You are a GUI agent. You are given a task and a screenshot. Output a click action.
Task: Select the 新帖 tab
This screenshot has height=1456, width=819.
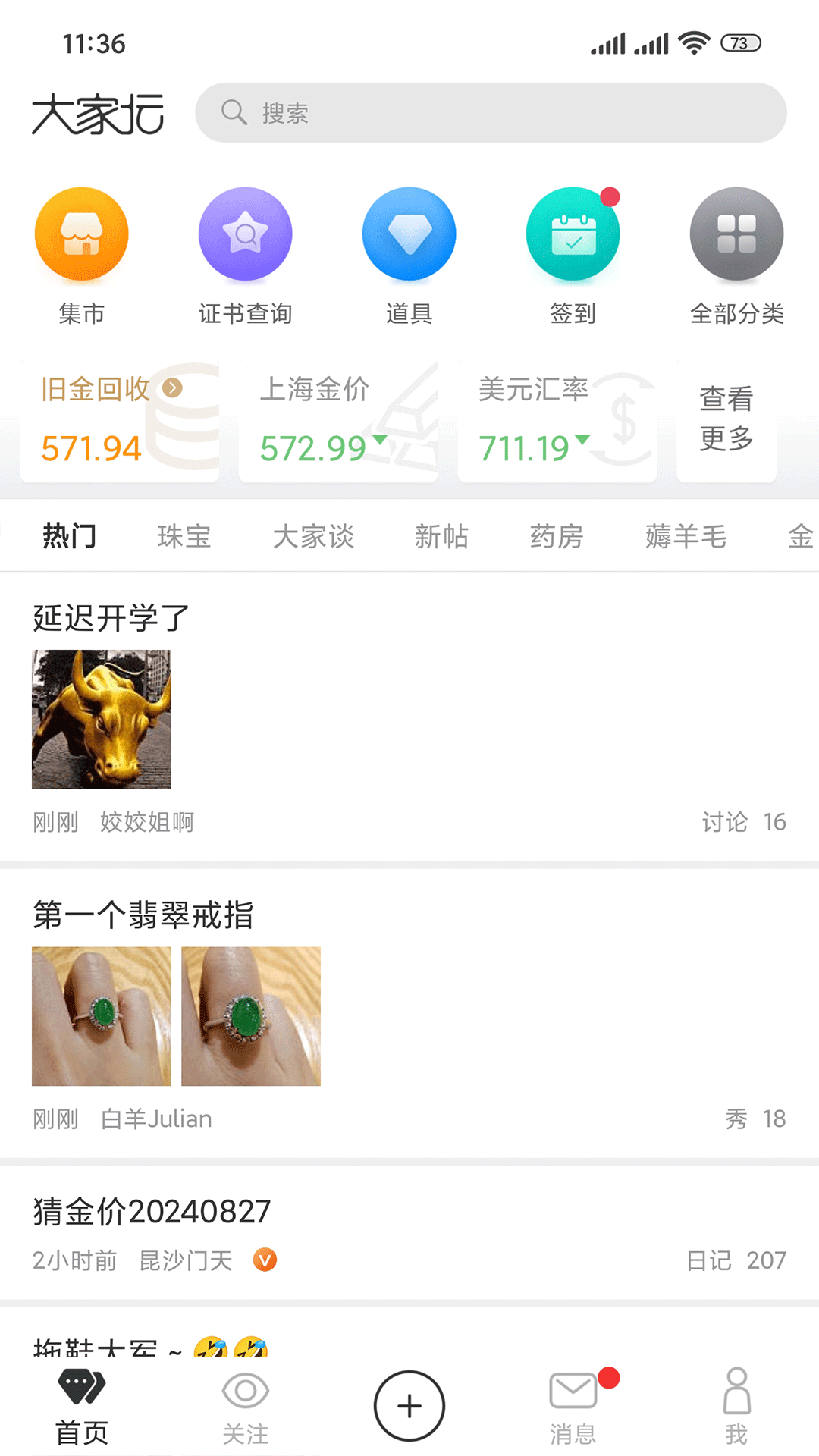(441, 536)
